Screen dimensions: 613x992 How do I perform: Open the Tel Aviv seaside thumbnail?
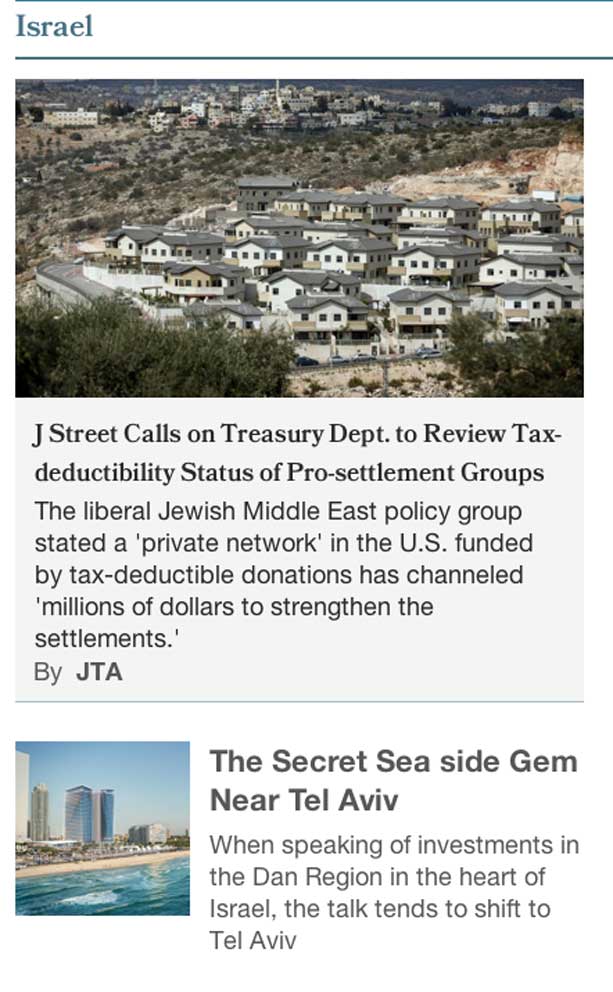[102, 828]
